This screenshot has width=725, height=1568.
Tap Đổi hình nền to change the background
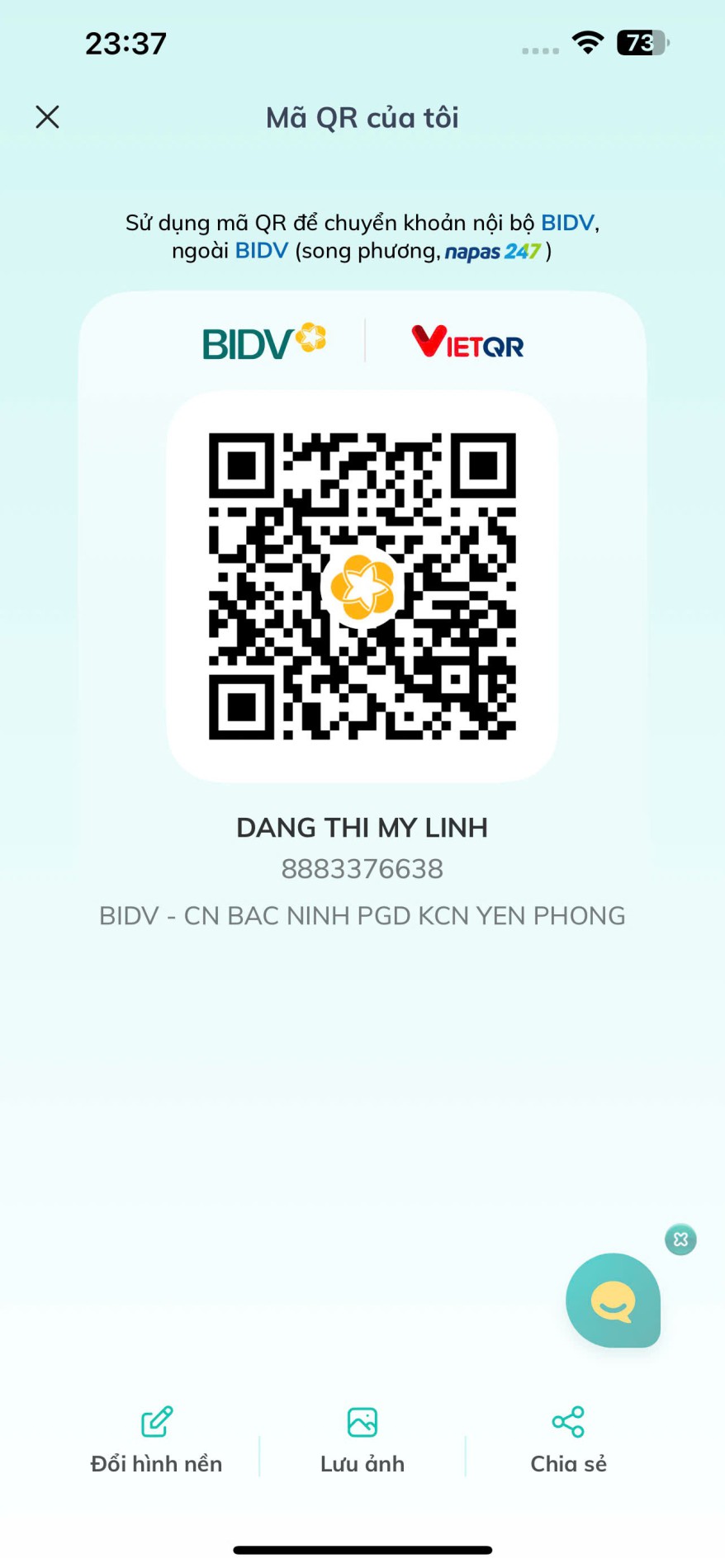[156, 1439]
